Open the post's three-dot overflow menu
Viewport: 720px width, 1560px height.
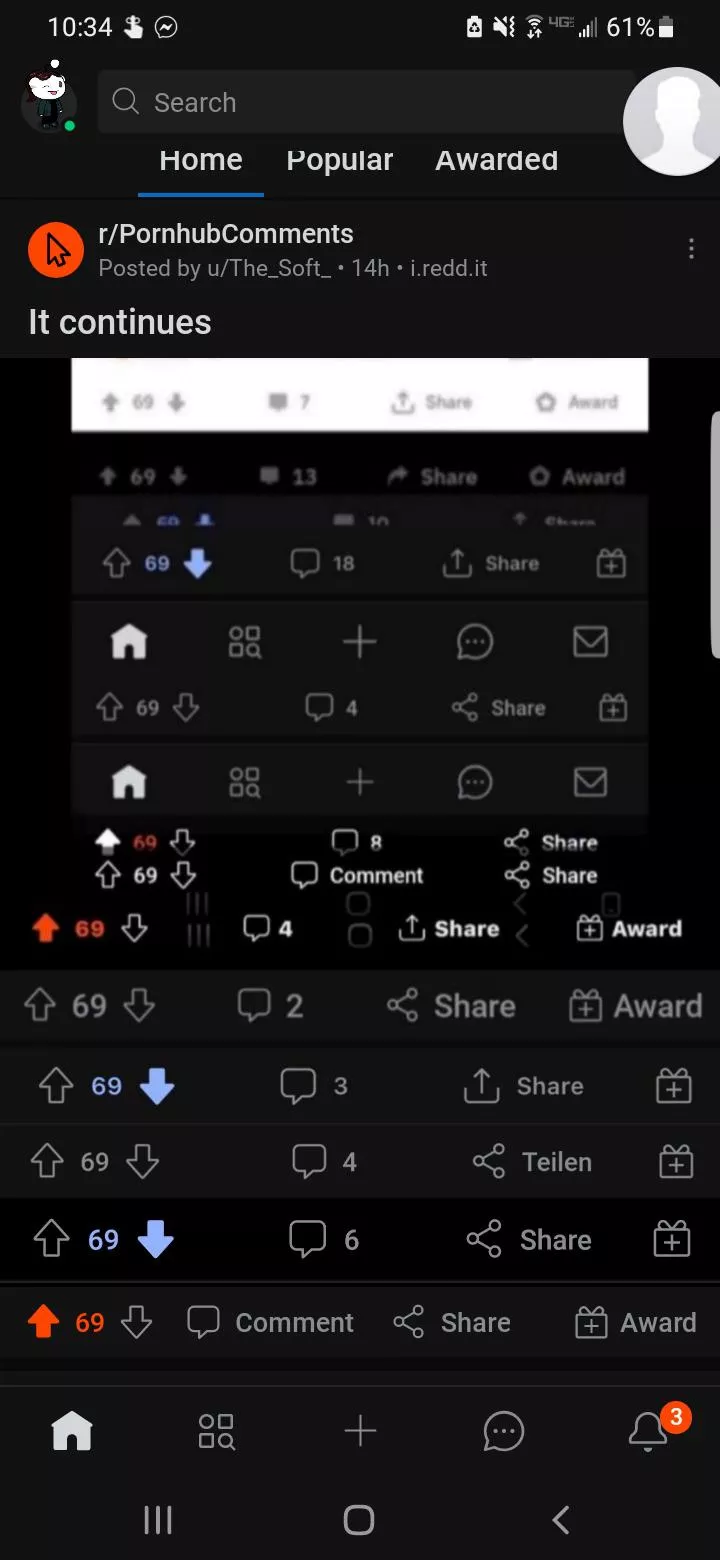[x=691, y=249]
